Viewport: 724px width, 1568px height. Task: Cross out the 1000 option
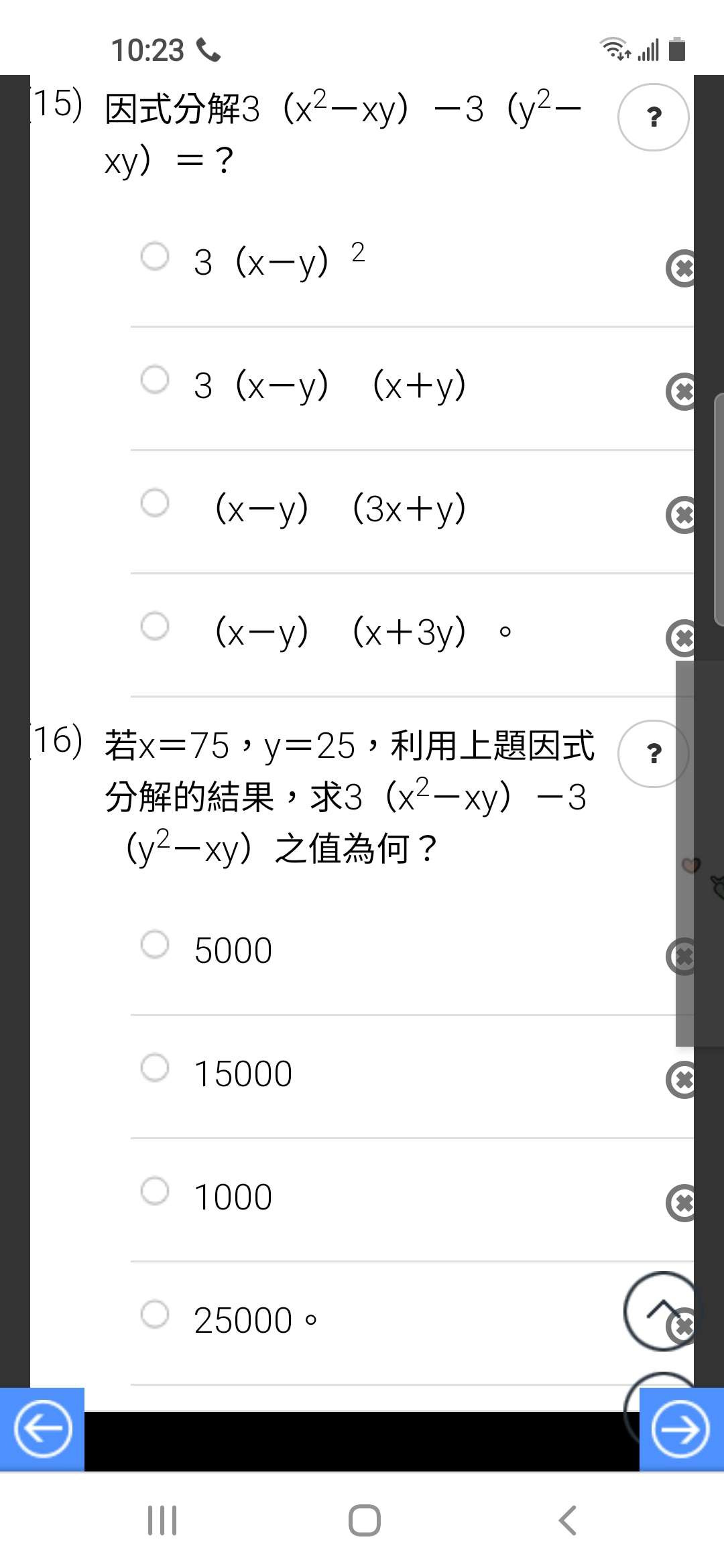pyautogui.click(x=680, y=1203)
